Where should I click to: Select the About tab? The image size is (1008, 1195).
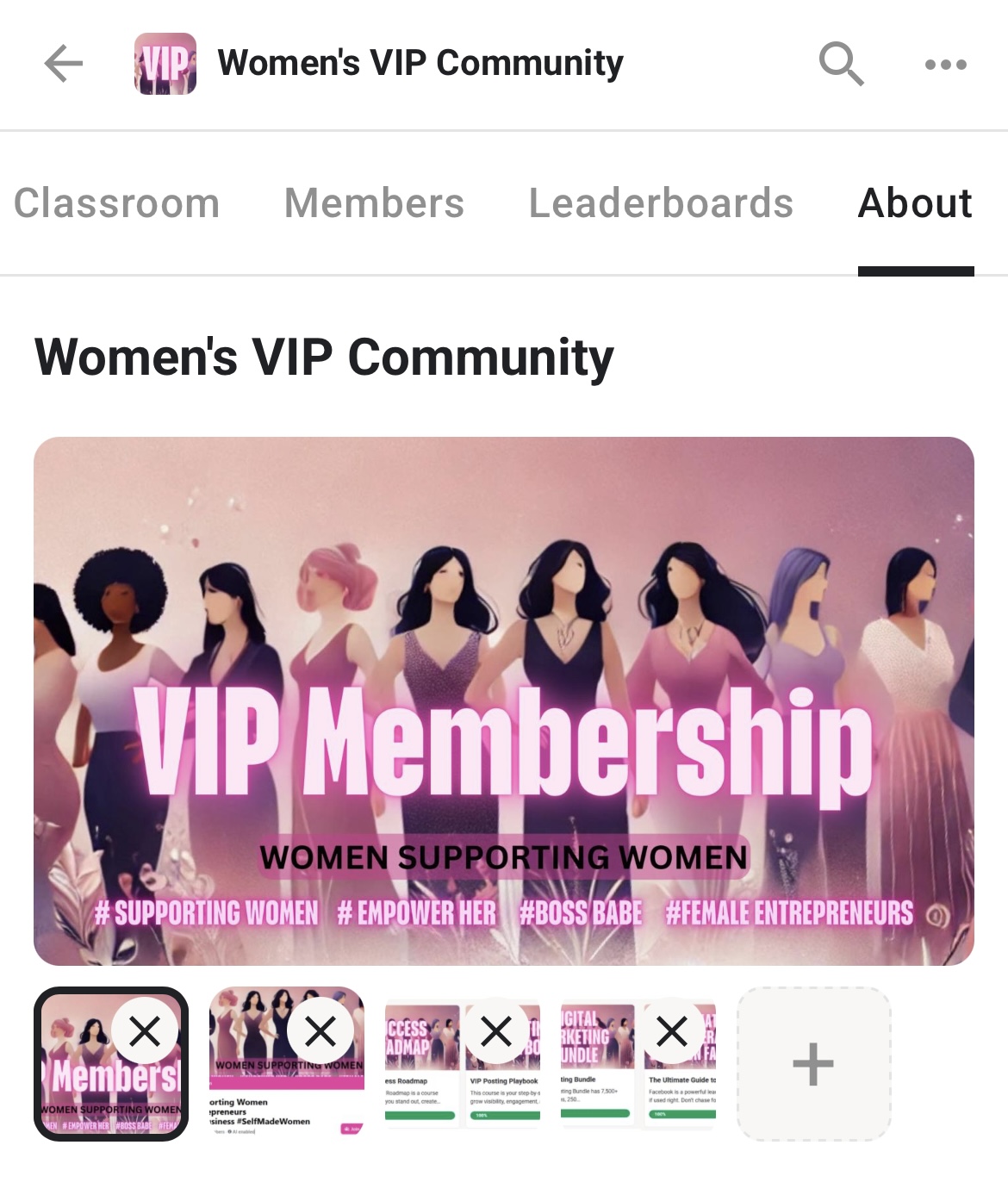[x=915, y=203]
